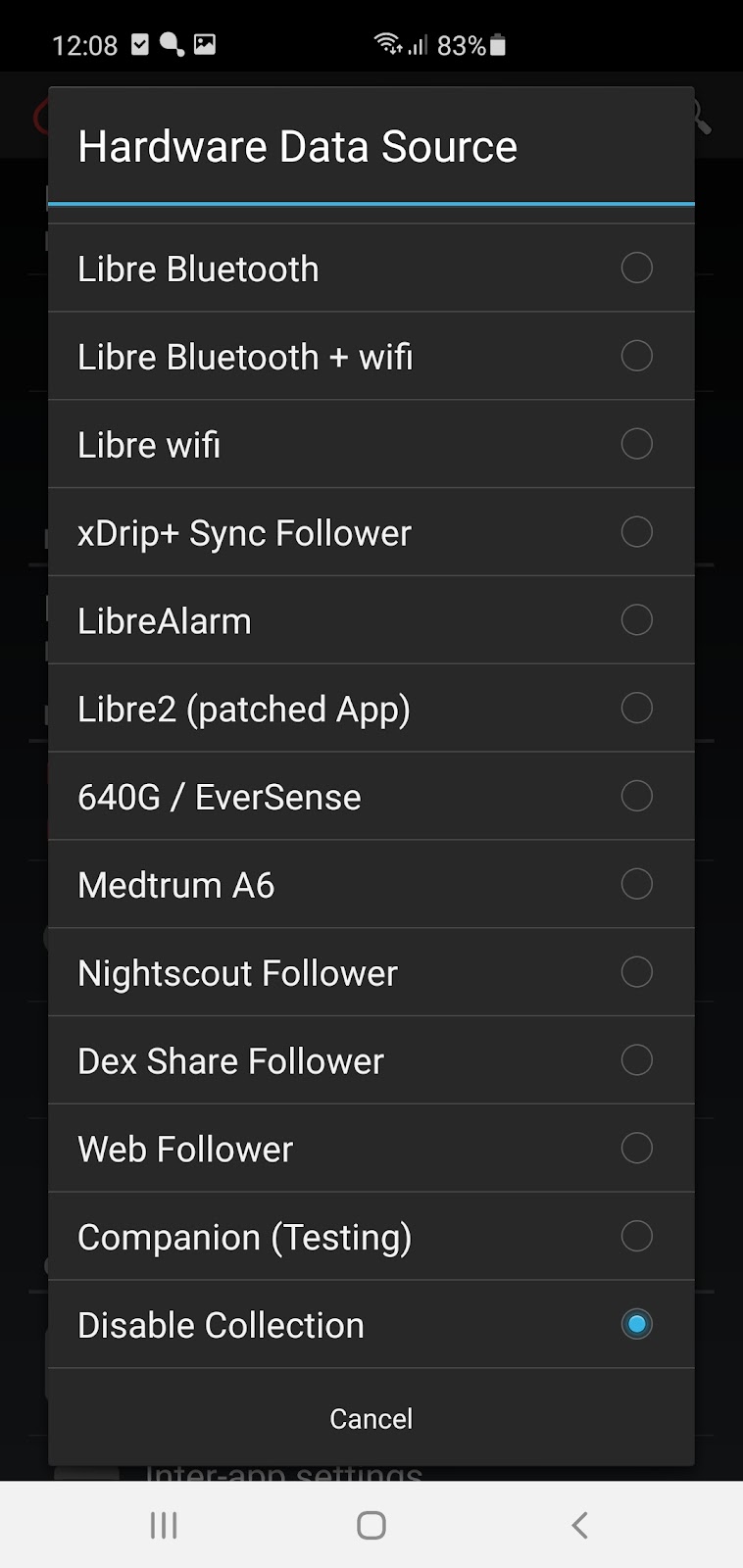Select LibreAlarm as source
The width and height of the screenshot is (743, 1568).
coord(371,620)
